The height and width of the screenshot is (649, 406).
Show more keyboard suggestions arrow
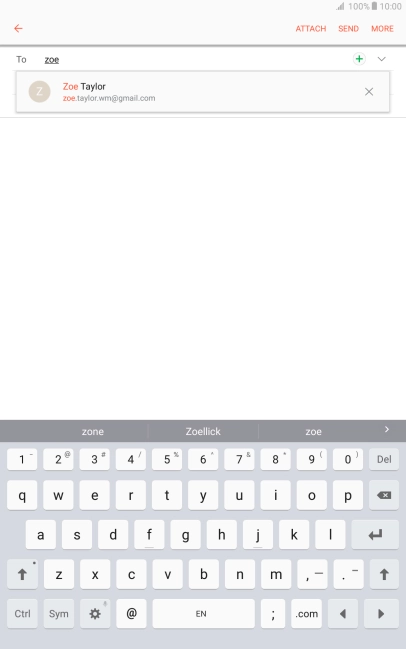click(x=387, y=429)
